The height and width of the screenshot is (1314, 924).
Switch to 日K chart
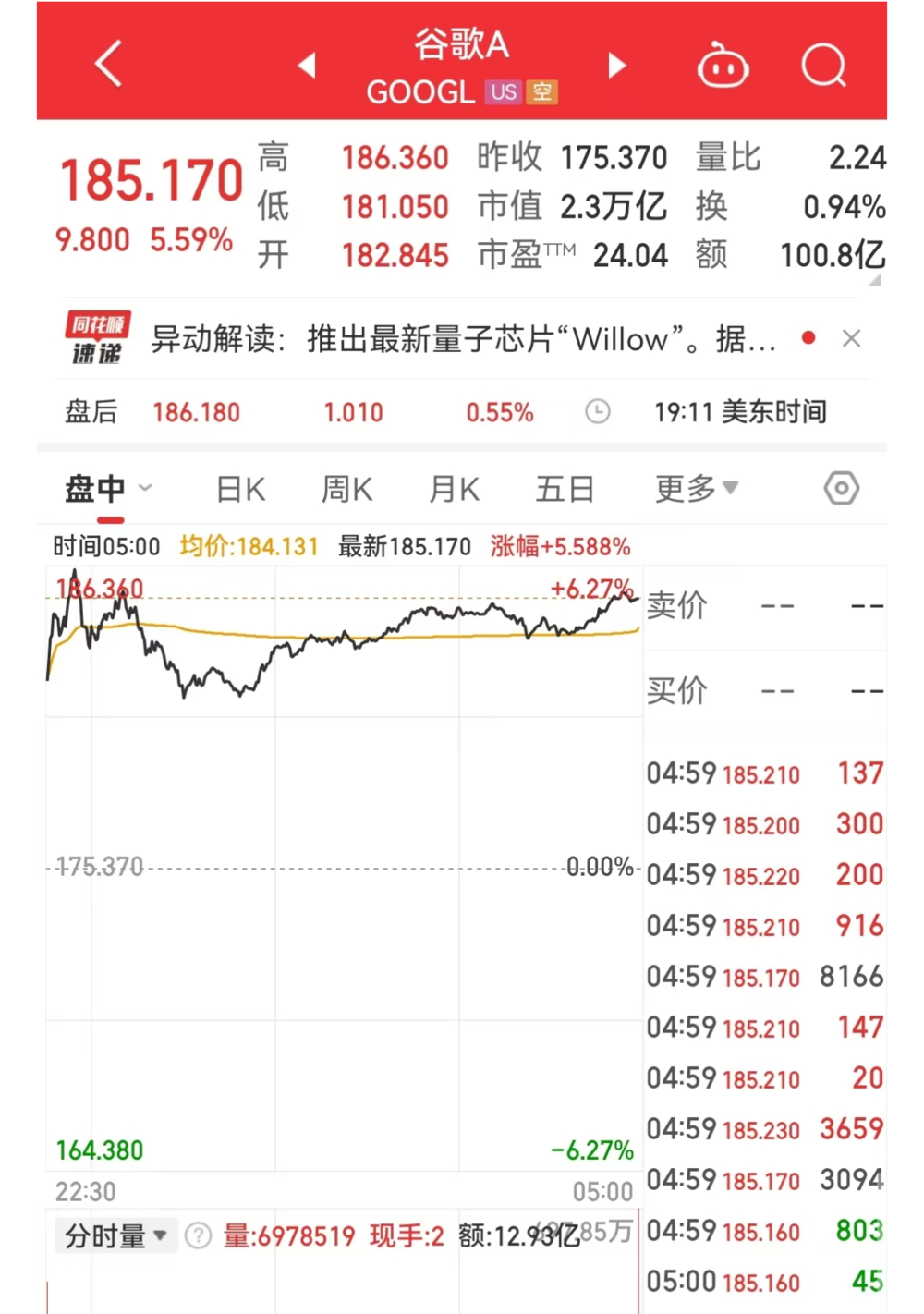240,489
